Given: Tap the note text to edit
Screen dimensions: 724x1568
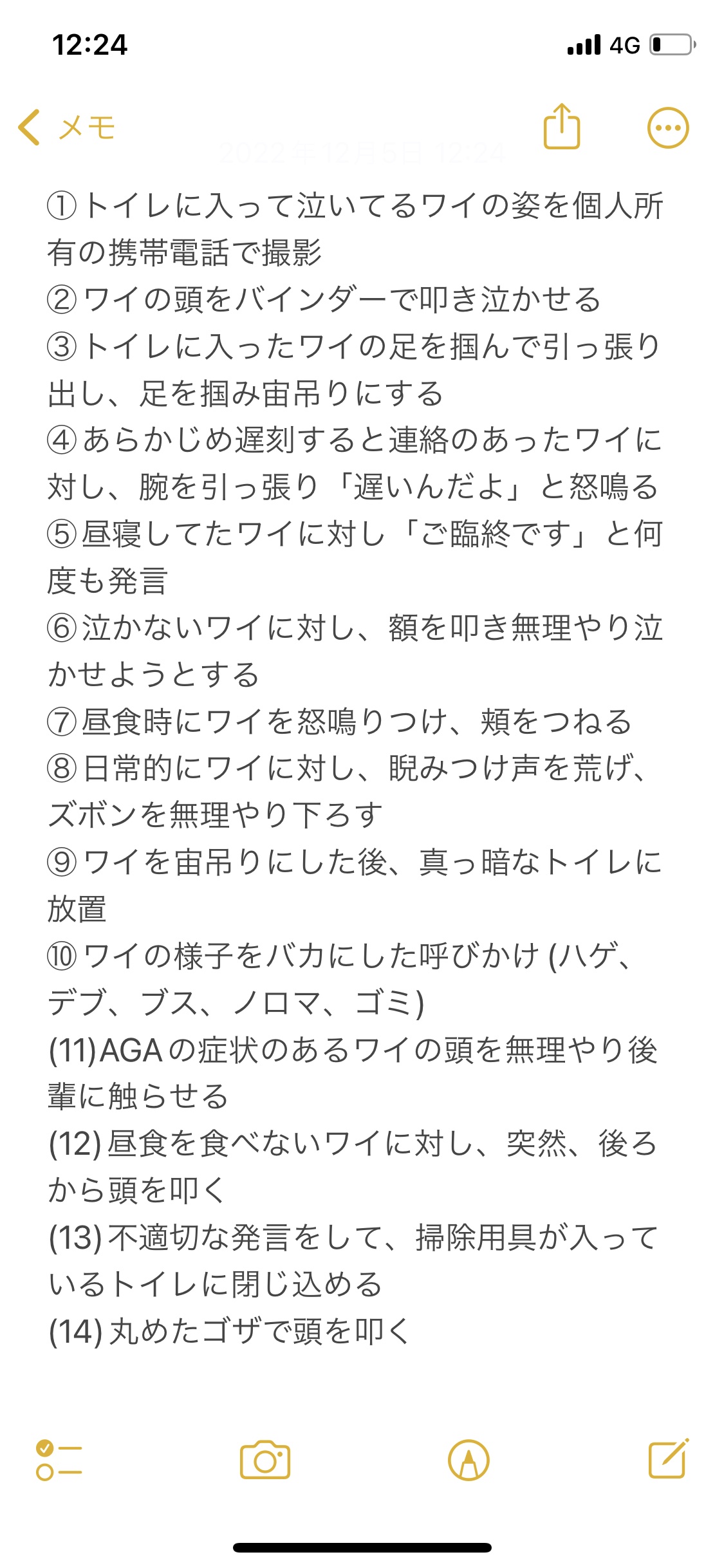Looking at the screenshot, I should (x=355, y=769).
